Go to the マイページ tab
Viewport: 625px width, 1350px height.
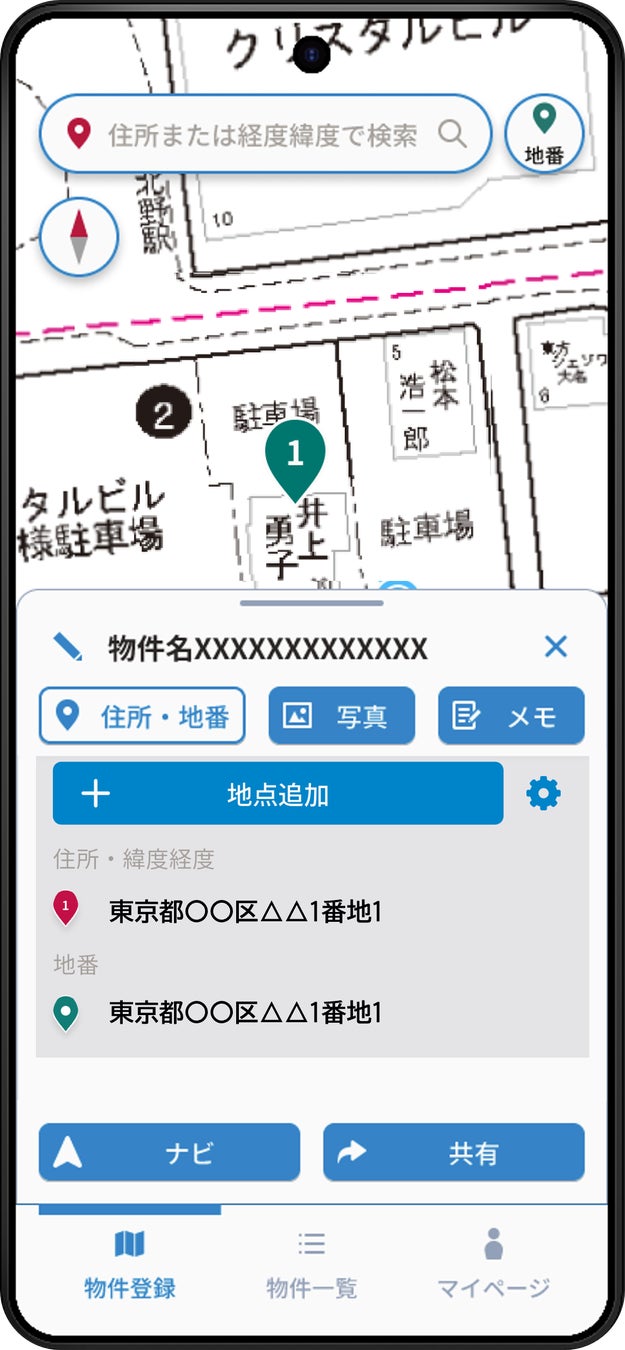[493, 1265]
